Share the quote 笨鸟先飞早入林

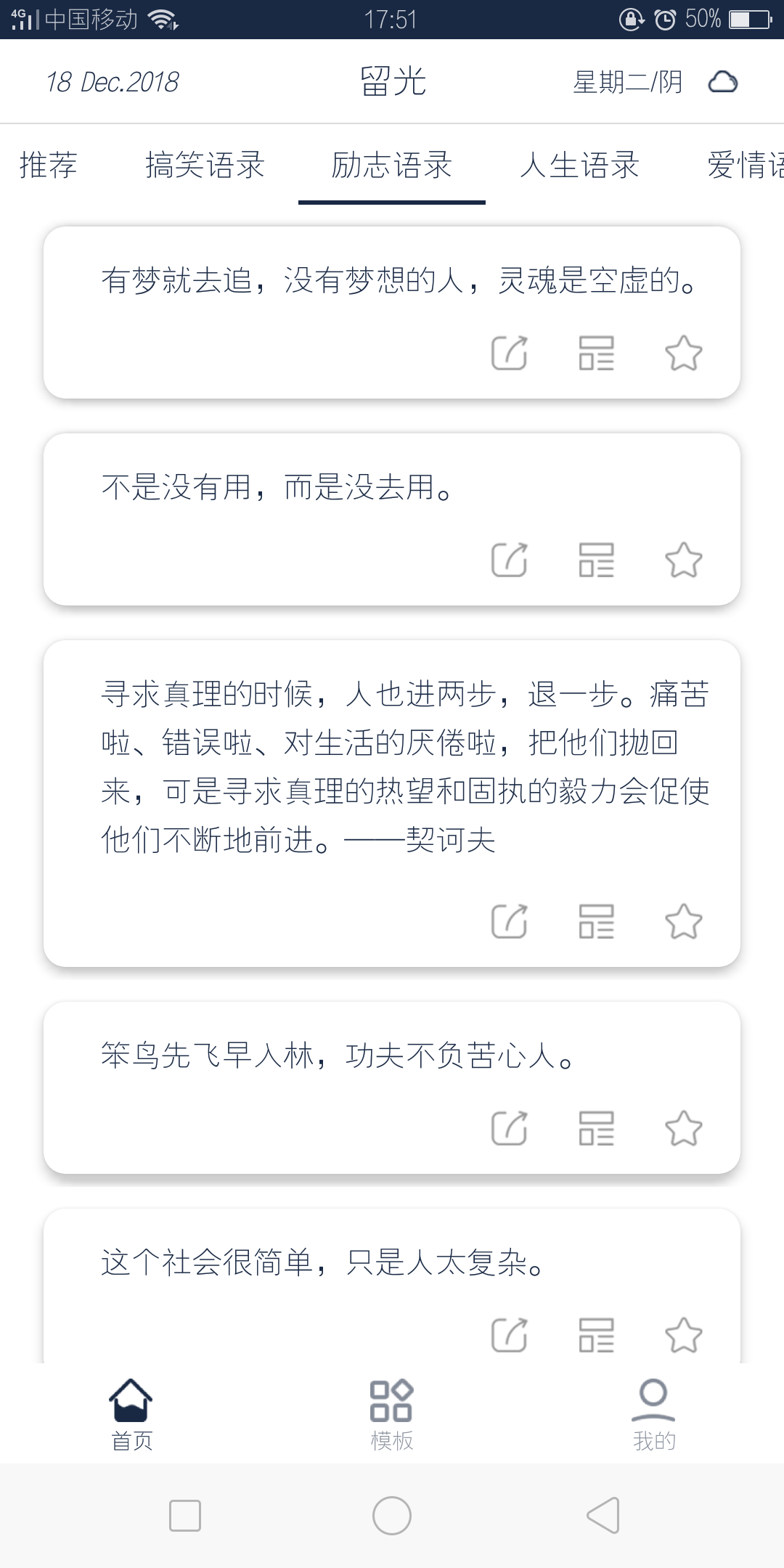tap(509, 1129)
